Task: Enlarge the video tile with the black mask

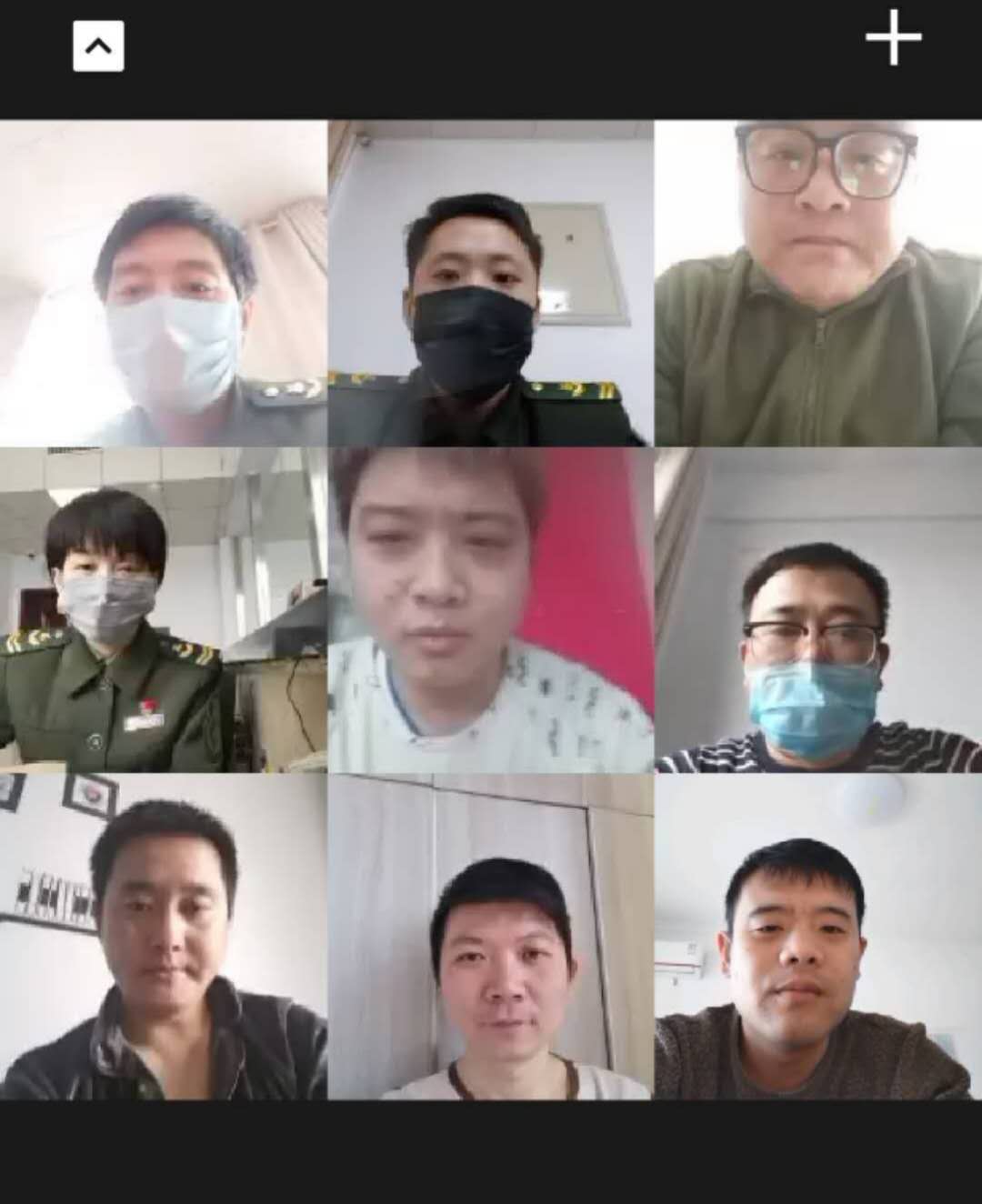Action: pyautogui.click(x=490, y=283)
